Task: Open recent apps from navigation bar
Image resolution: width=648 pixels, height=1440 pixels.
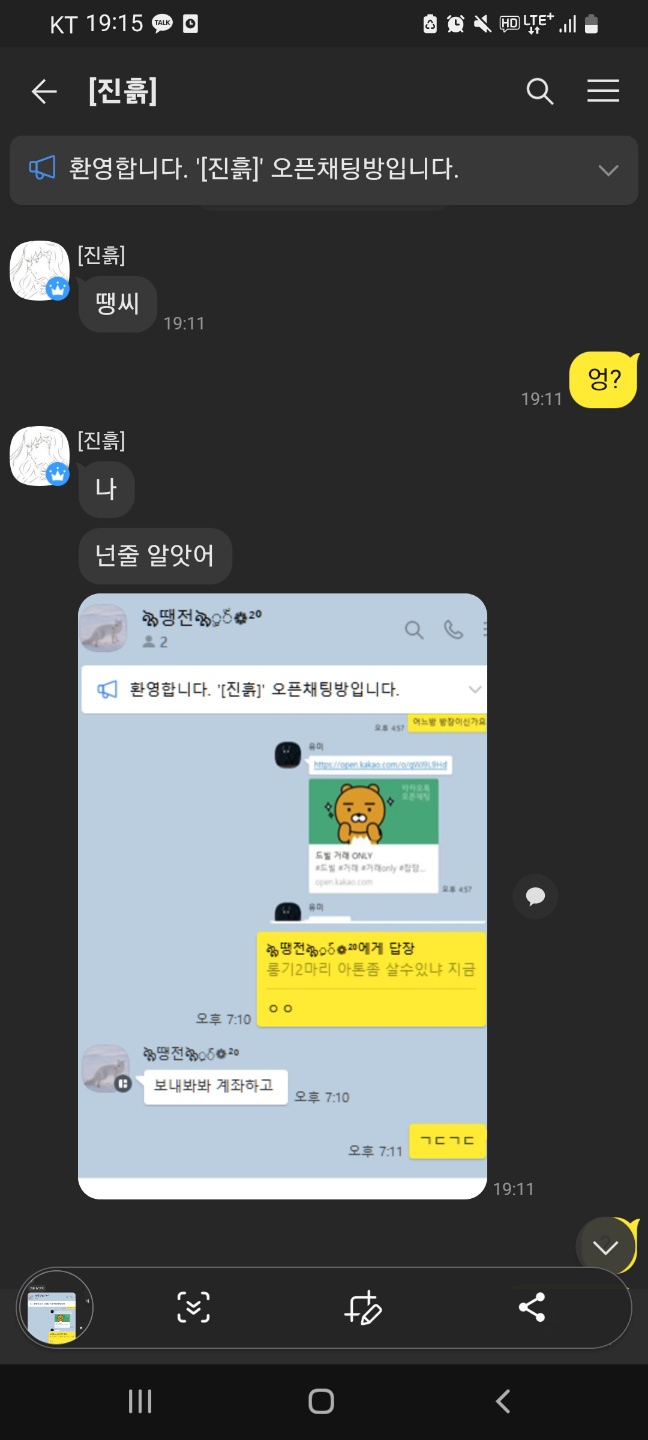Action: coord(140,1402)
